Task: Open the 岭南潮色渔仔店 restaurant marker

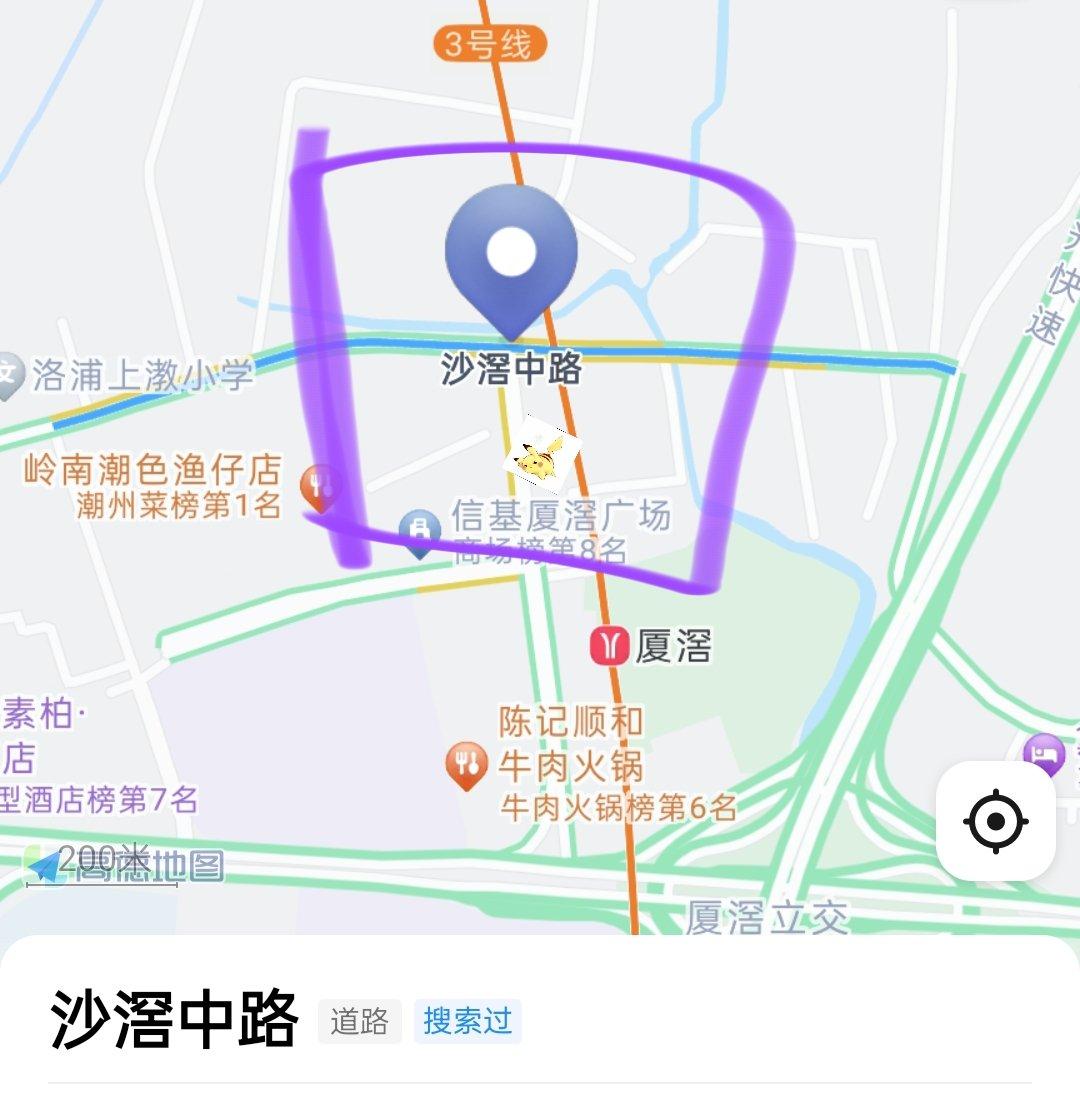Action: (x=319, y=486)
